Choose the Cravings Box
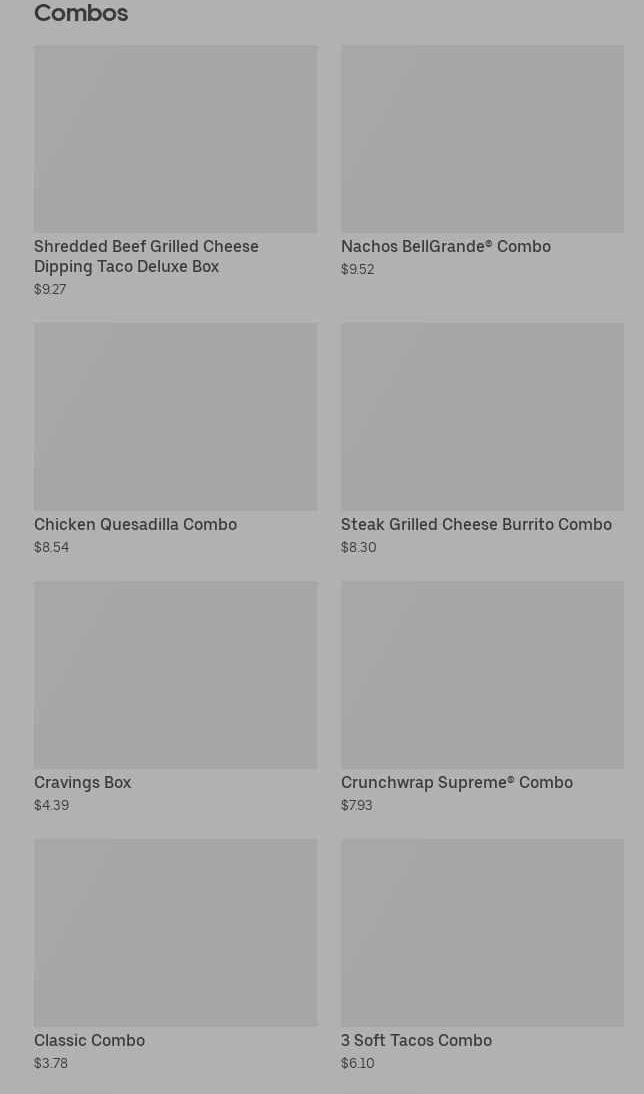The width and height of the screenshot is (644, 1094). [x=175, y=697]
